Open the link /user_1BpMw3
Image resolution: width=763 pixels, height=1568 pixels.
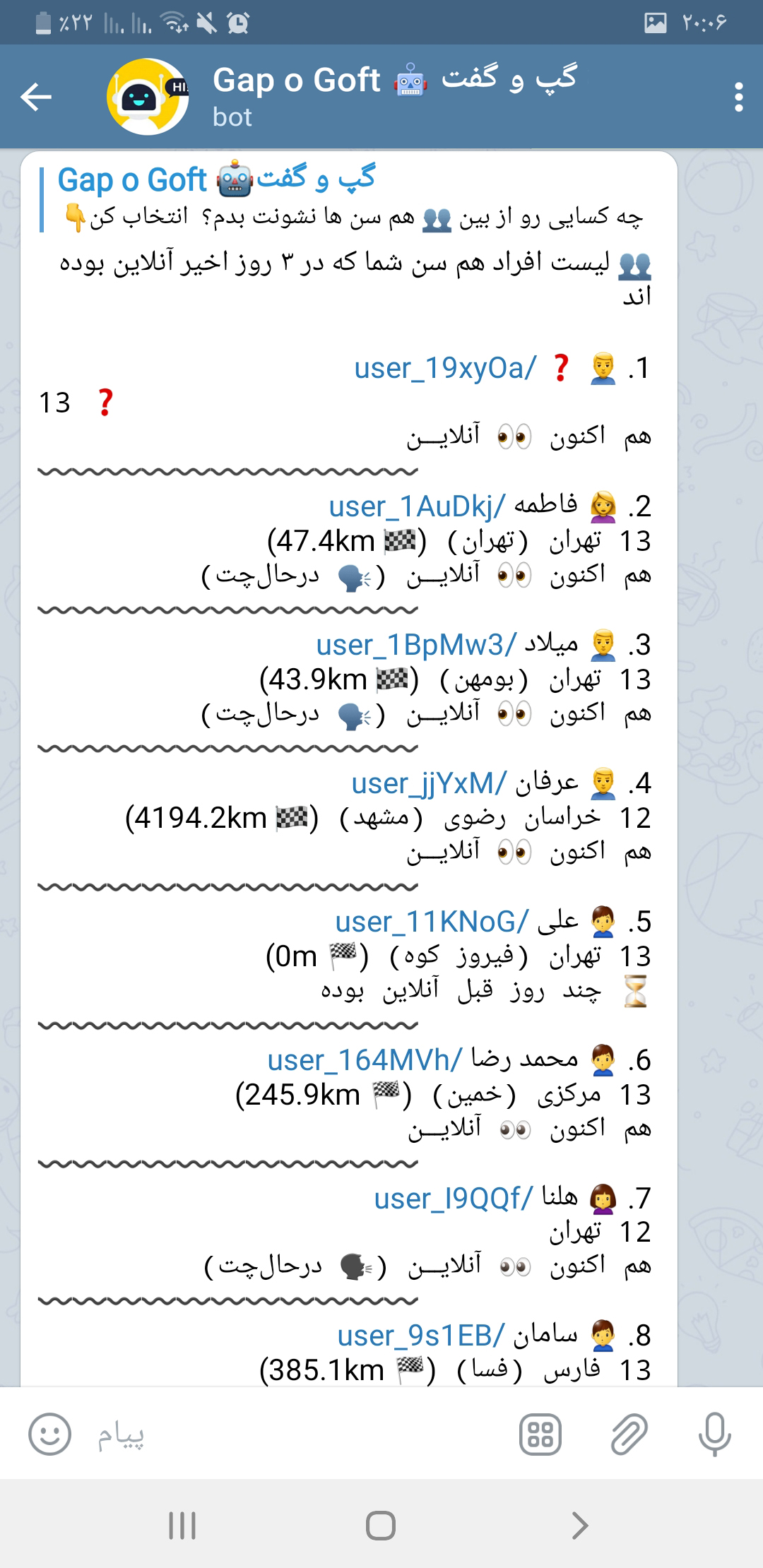click(x=416, y=645)
